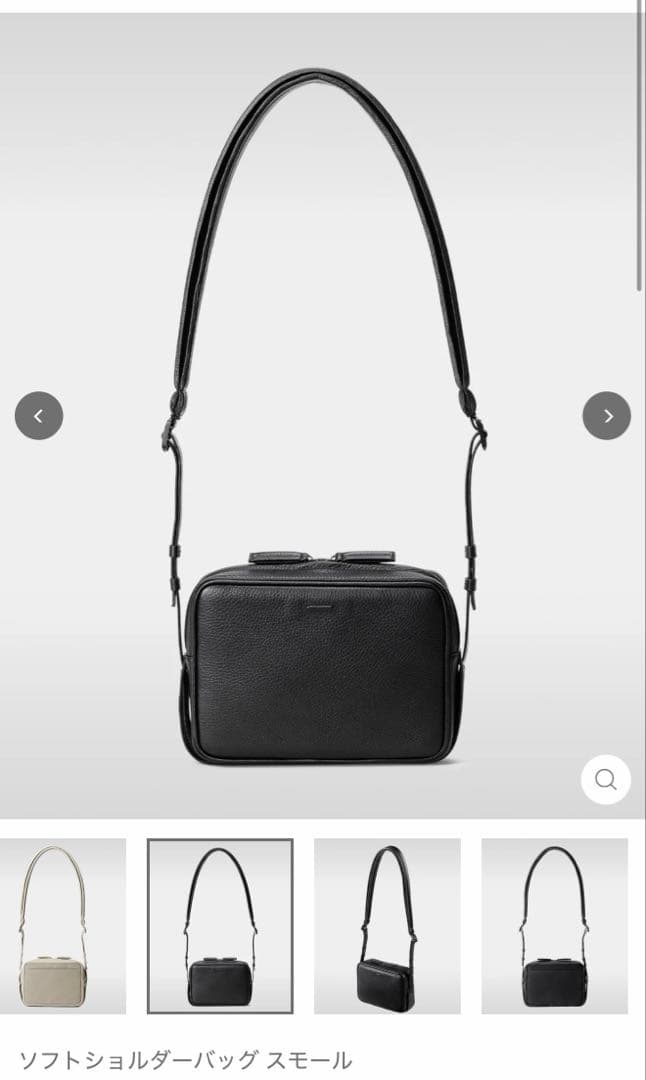The image size is (646, 1080).
Task: Show the previous product image
Action: point(39,416)
